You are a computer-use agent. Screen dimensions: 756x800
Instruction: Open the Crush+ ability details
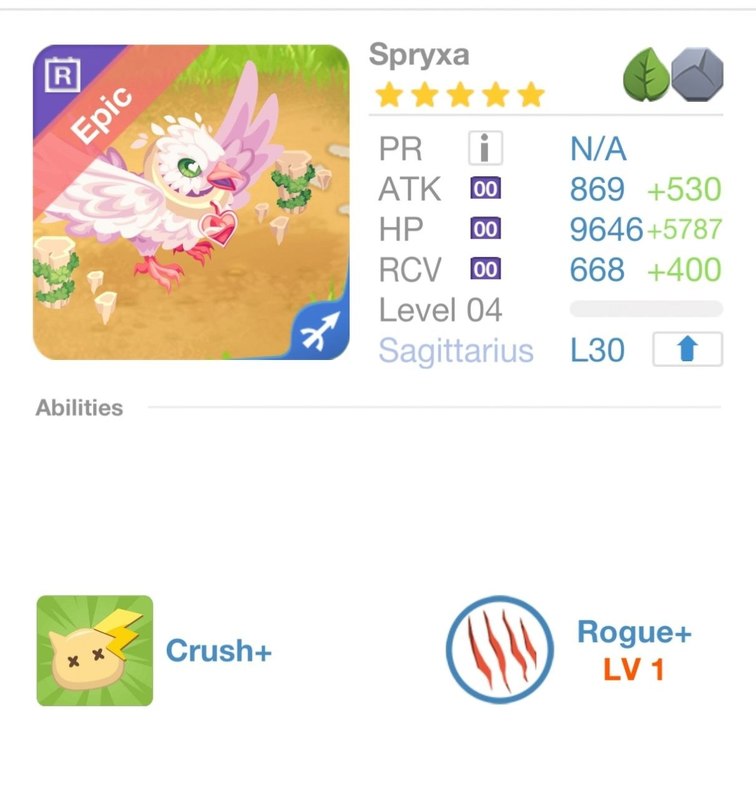click(x=95, y=651)
